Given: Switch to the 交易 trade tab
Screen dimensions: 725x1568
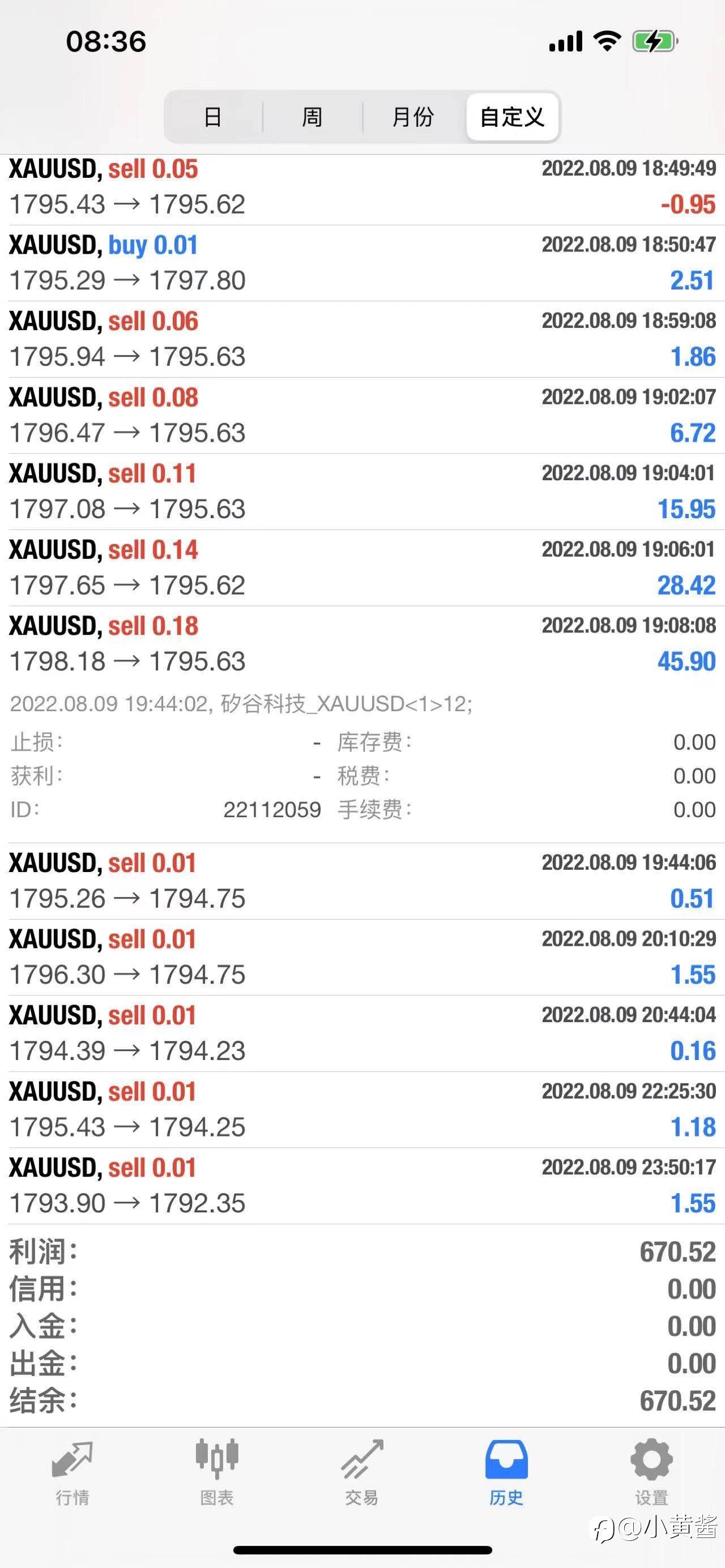Looking at the screenshot, I should pos(361,1473).
